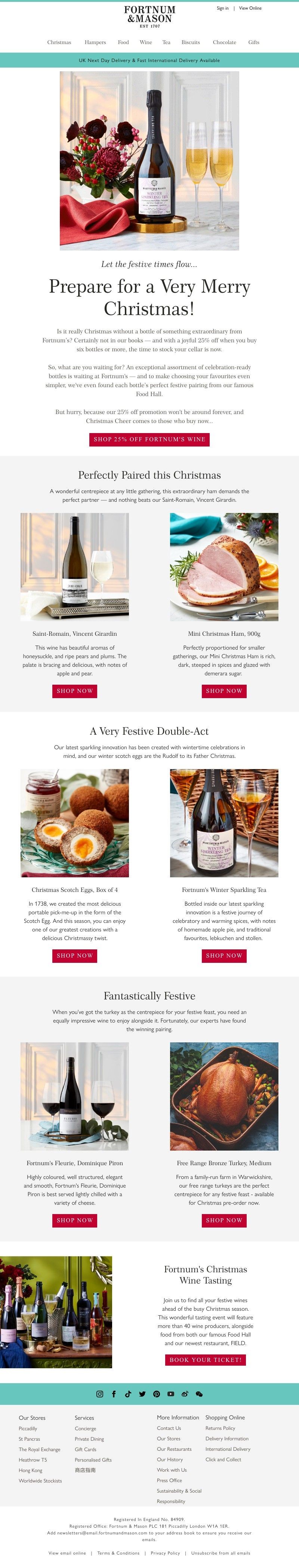Tap Shop 25% Off Fortnum's Wine button
The height and width of the screenshot is (1568, 299).
click(149, 439)
